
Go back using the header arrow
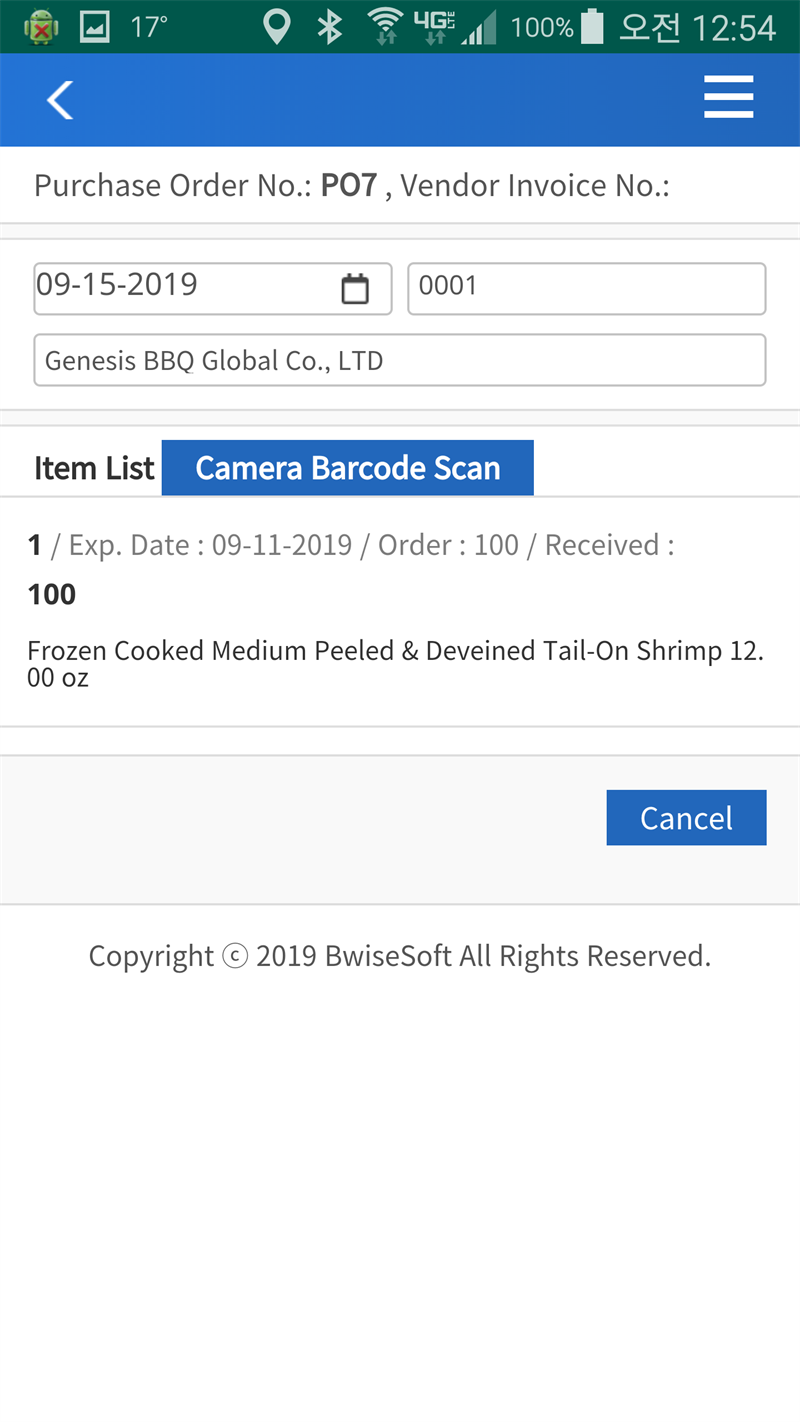[60, 100]
